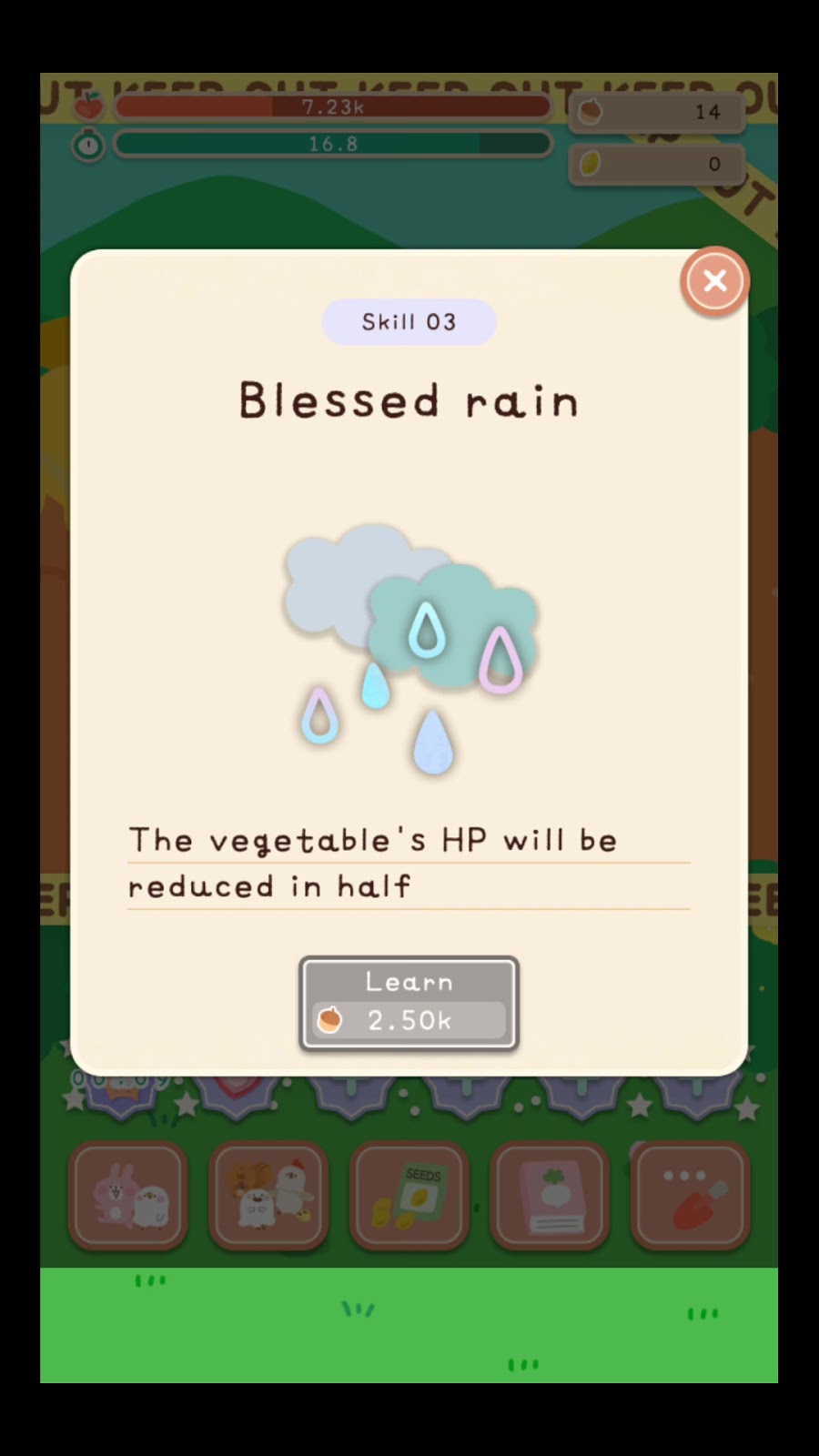
Task: Learn the skill for 2.50k acorns
Action: (x=409, y=1004)
